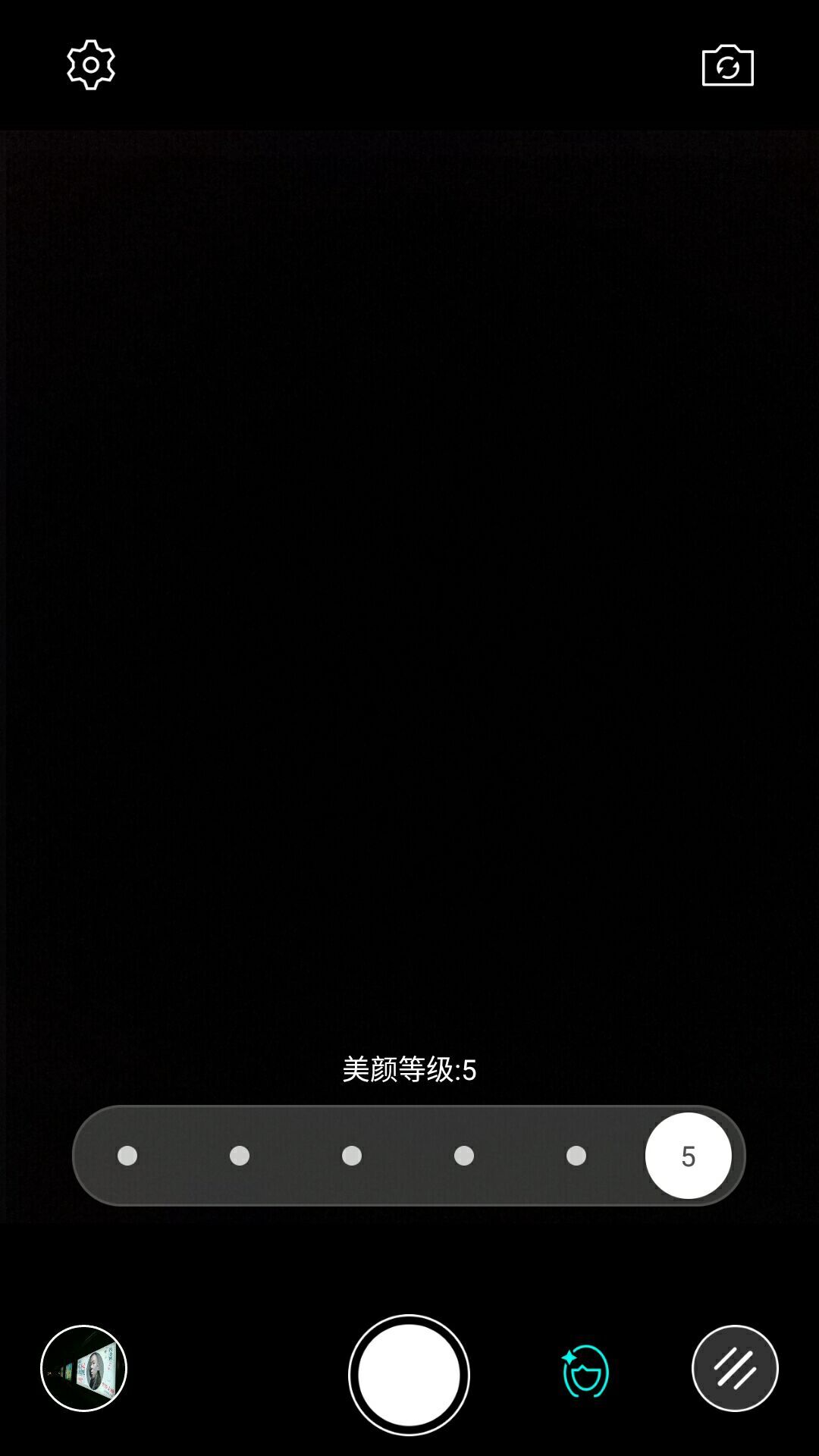Open camera settings gear
This screenshot has height=1456, width=819.
coord(91,65)
